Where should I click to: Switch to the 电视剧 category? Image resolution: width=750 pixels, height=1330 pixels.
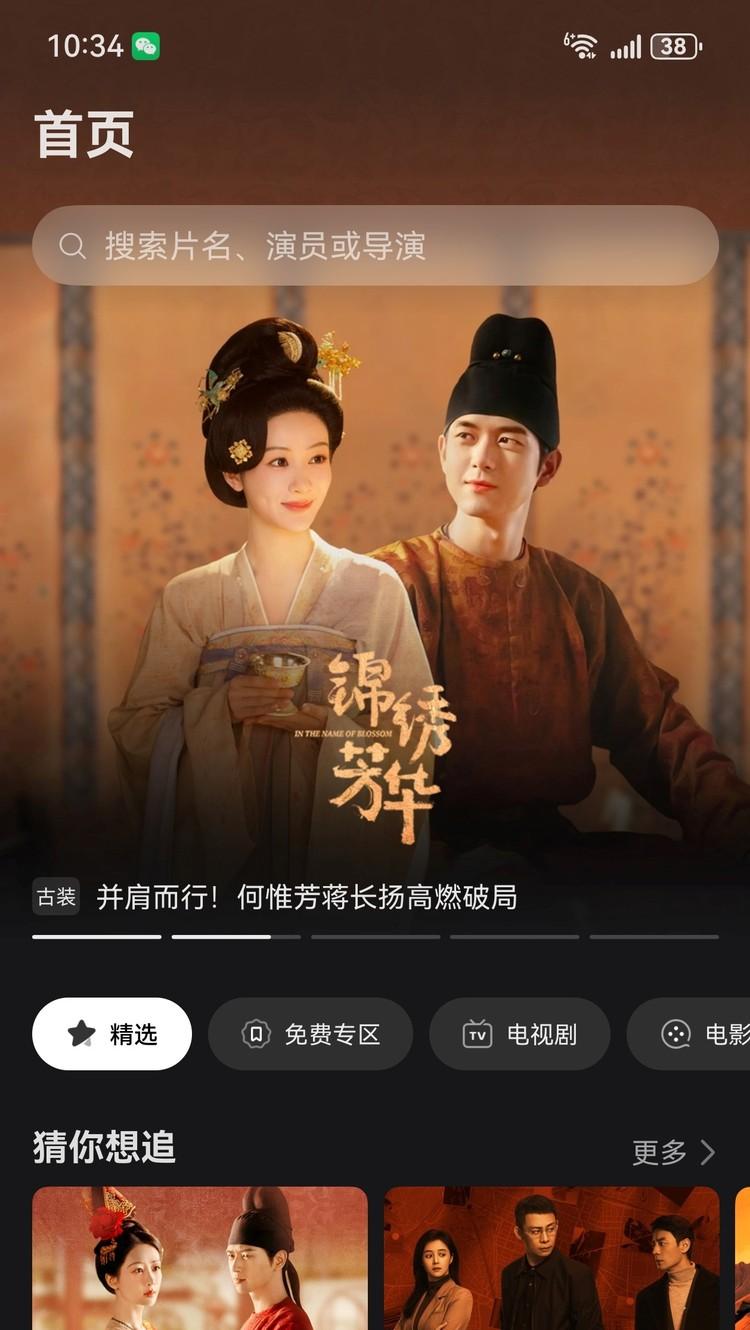coord(519,1034)
